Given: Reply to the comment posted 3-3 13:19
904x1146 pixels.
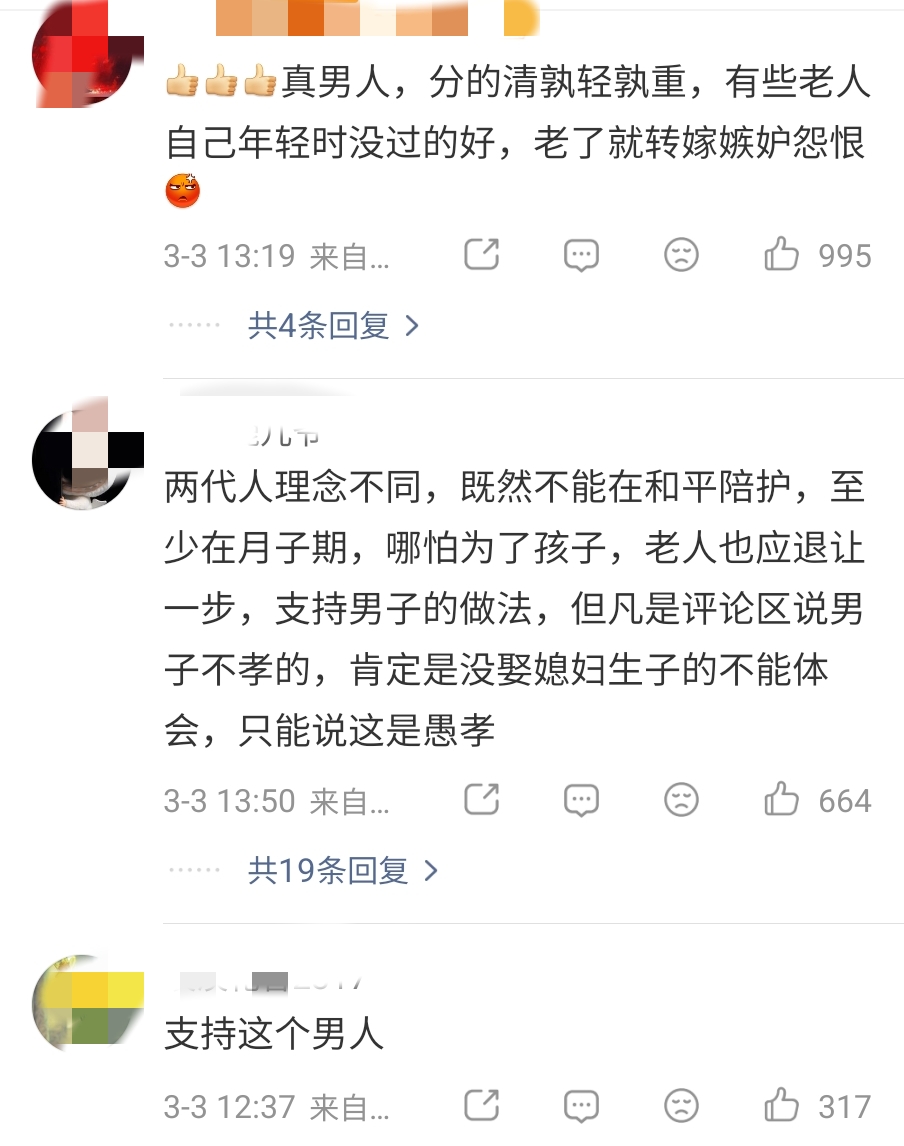Looking at the screenshot, I should [581, 256].
